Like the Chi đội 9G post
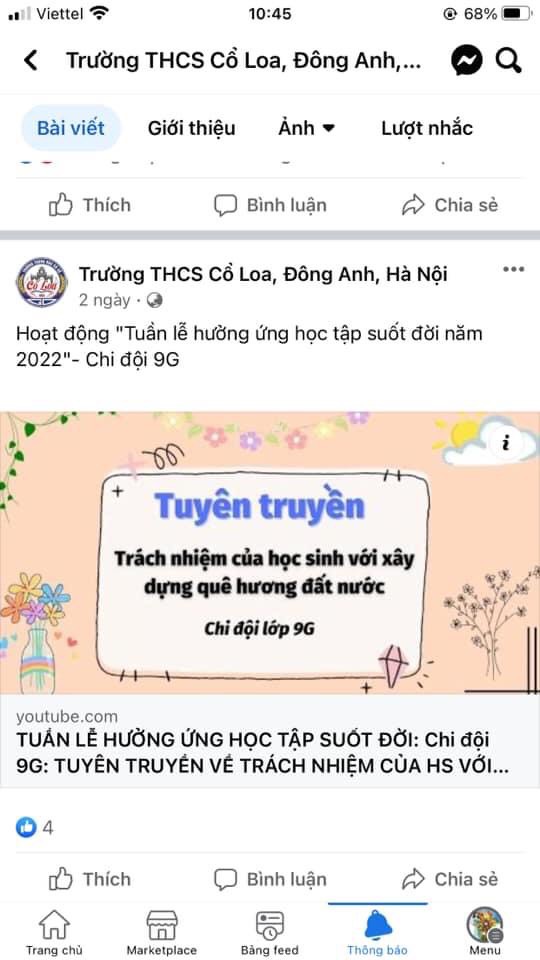 (x=89, y=879)
